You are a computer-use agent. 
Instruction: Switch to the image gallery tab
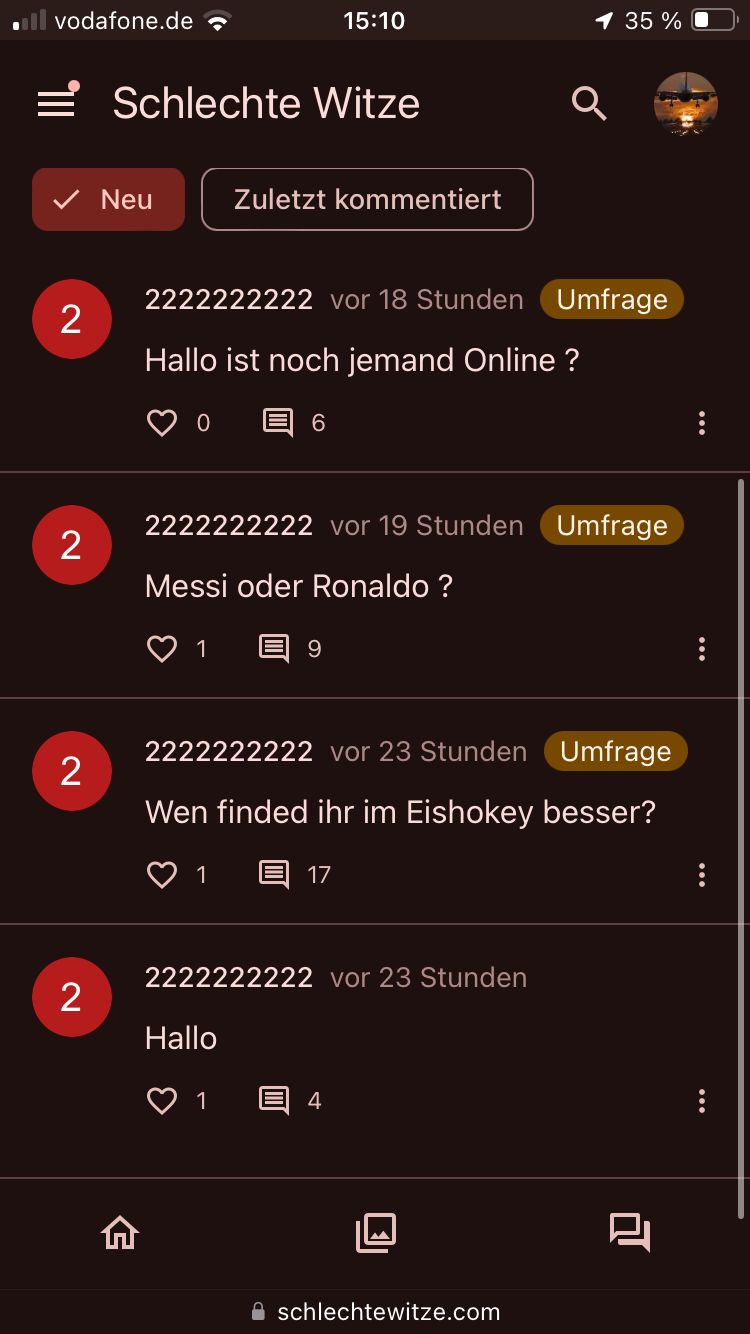pos(376,1233)
